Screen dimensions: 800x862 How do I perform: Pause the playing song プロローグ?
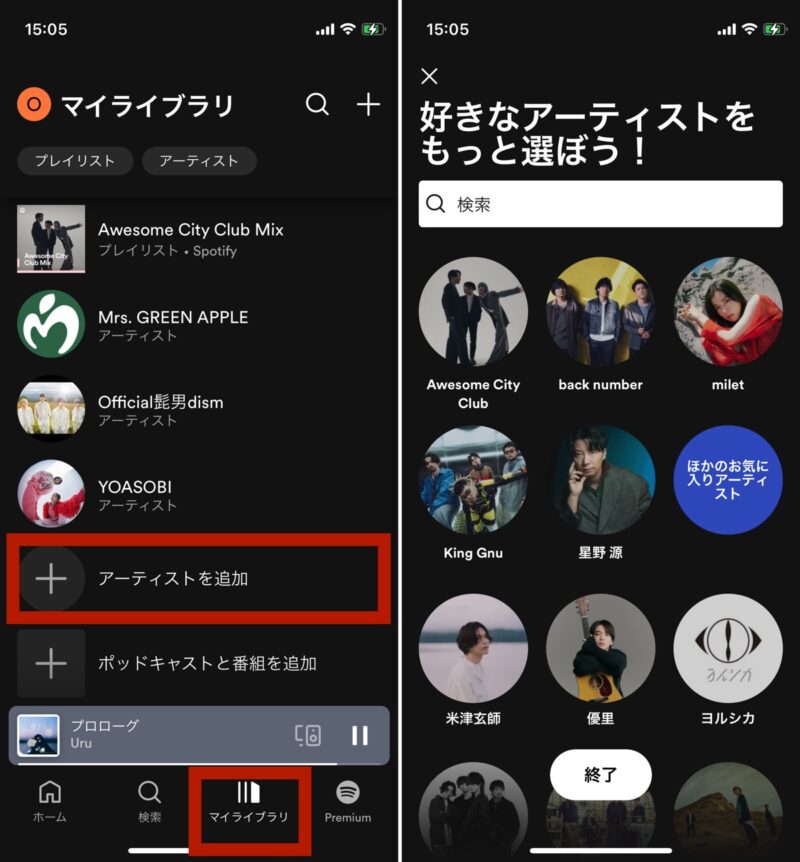coord(360,736)
